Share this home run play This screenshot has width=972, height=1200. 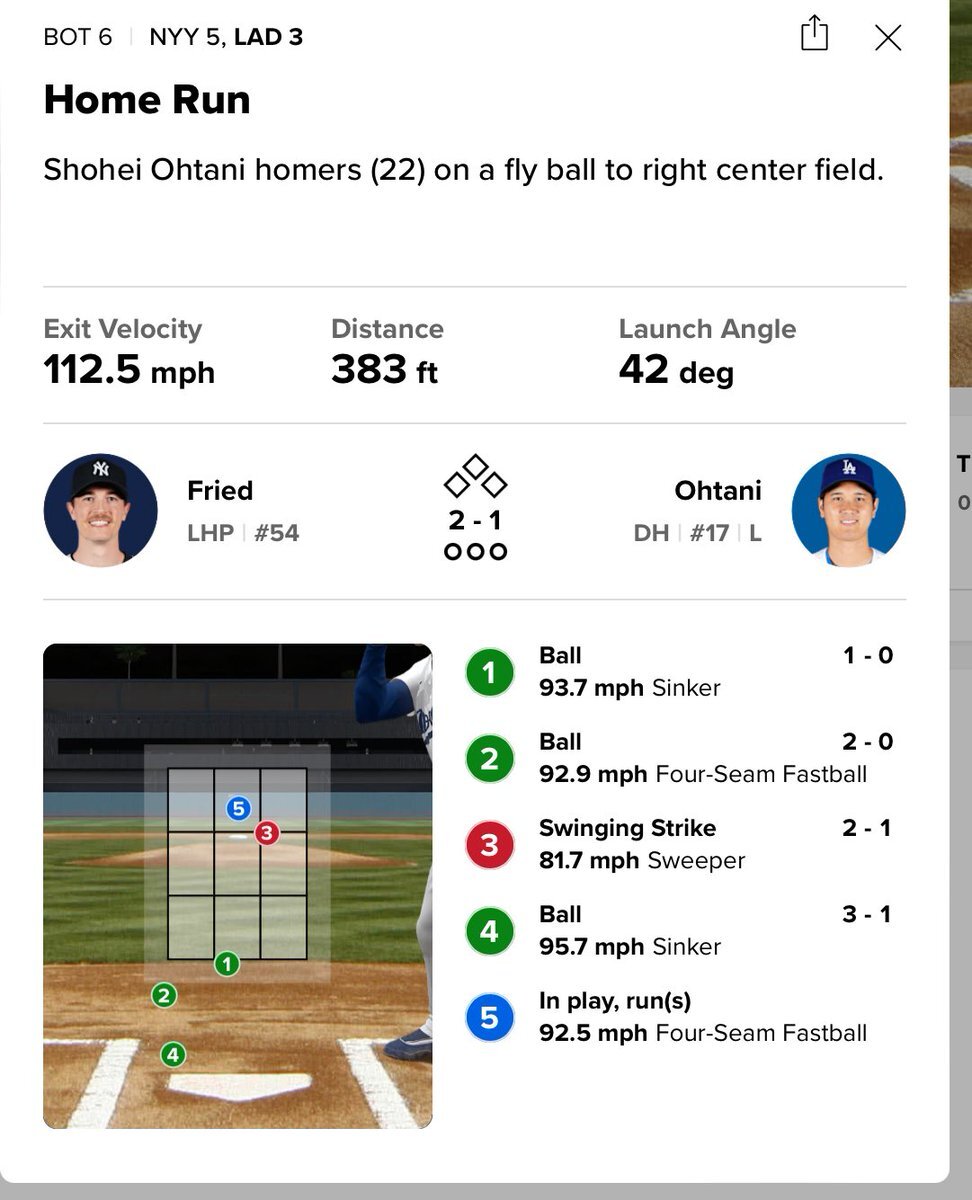pos(814,35)
